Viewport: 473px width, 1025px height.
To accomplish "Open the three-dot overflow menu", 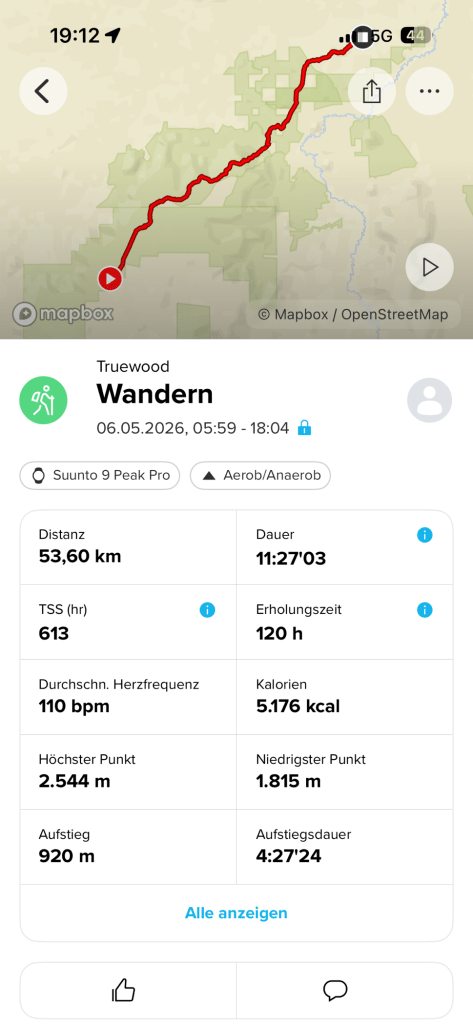I will pos(429,92).
